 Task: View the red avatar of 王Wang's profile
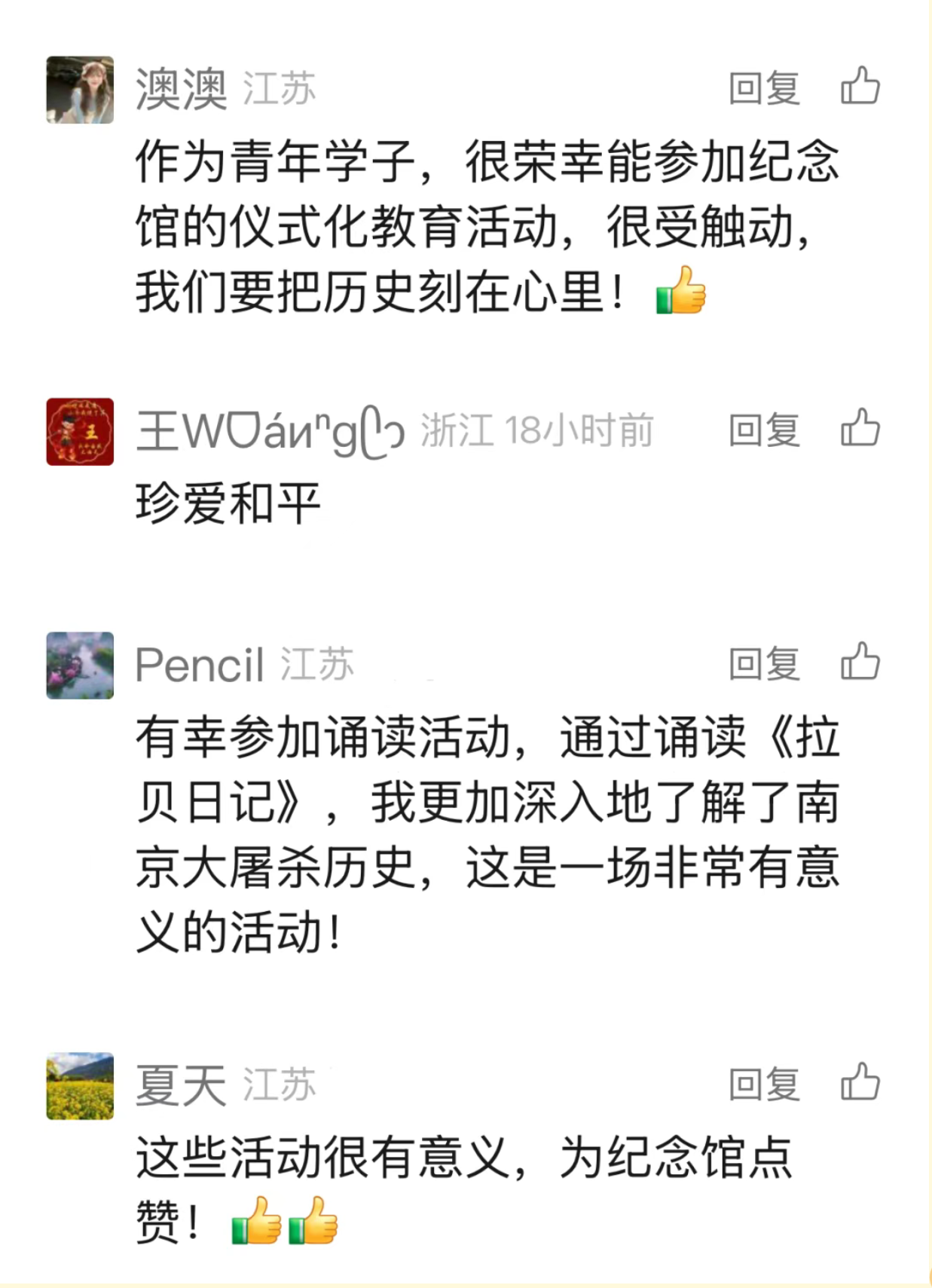point(80,432)
